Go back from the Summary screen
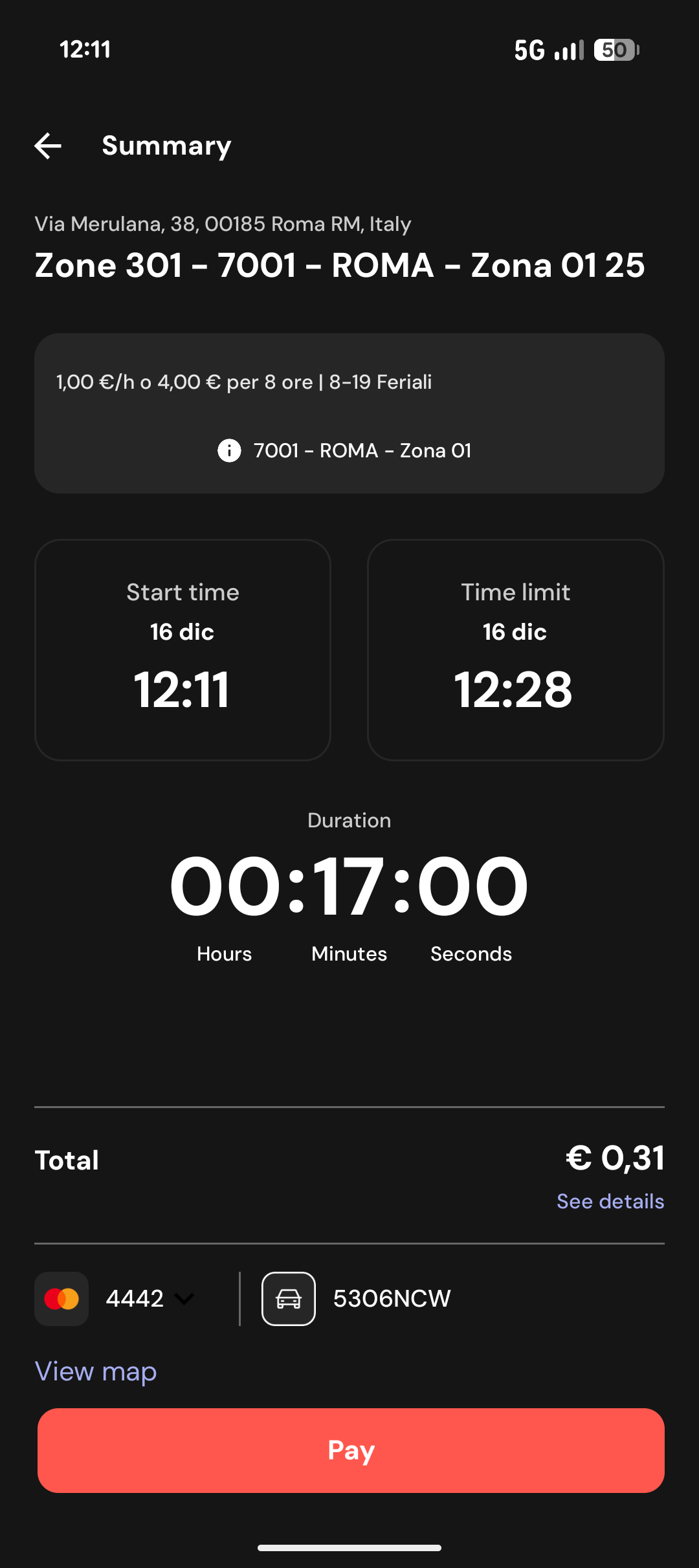Screen dimensions: 699x1568 click(x=48, y=146)
